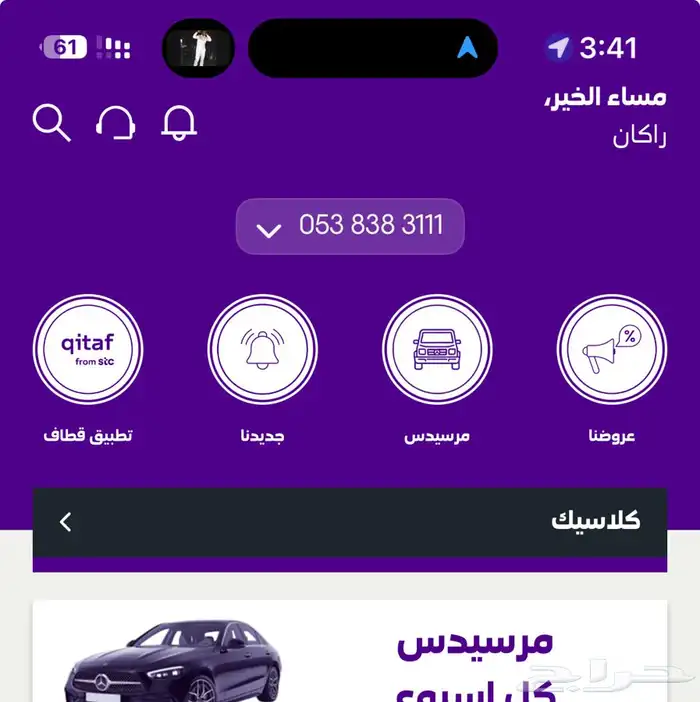Open the مرسيدس shortcut

click(x=437, y=350)
